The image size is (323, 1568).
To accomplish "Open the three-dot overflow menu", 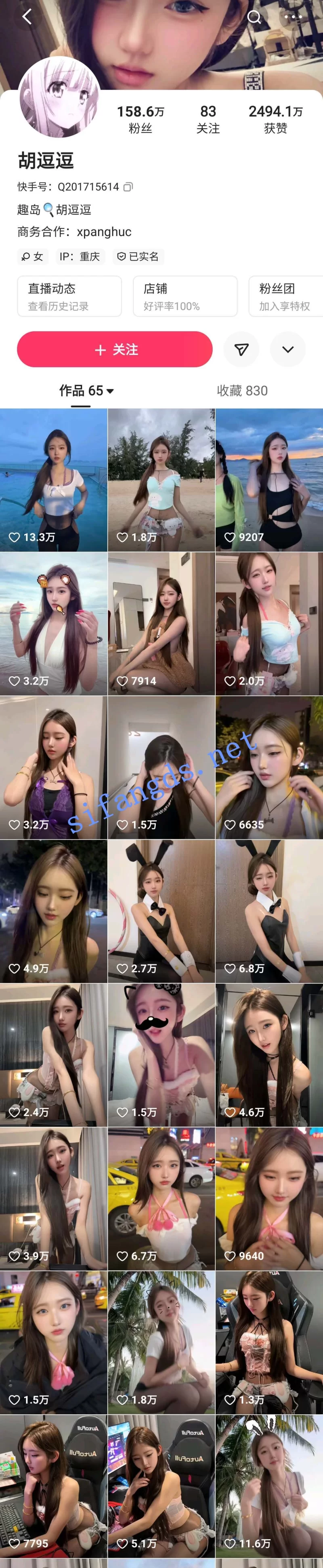I will [293, 17].
